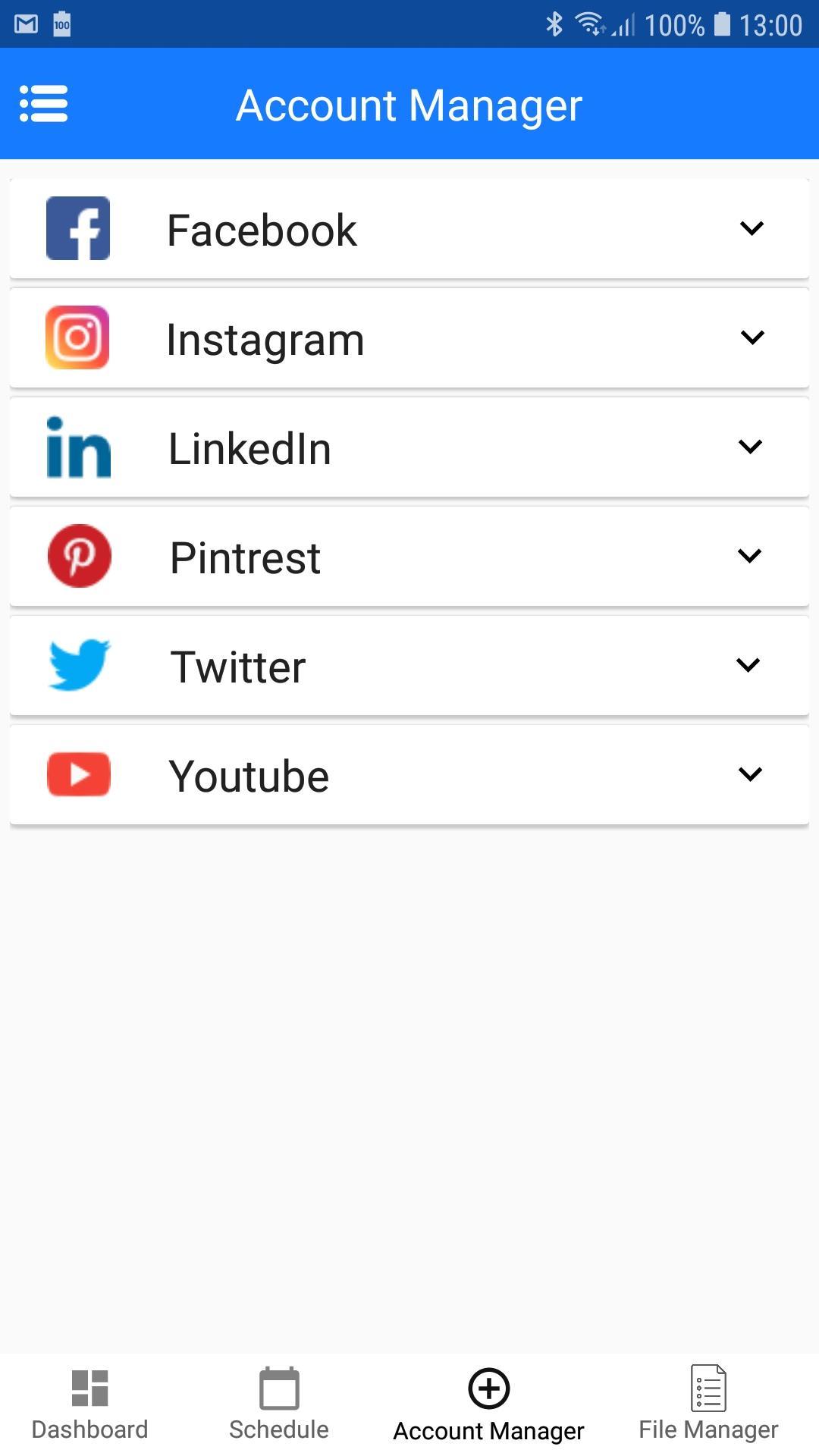Expand the LinkedIn accounts section
This screenshot has height=1456, width=819.
[409, 447]
